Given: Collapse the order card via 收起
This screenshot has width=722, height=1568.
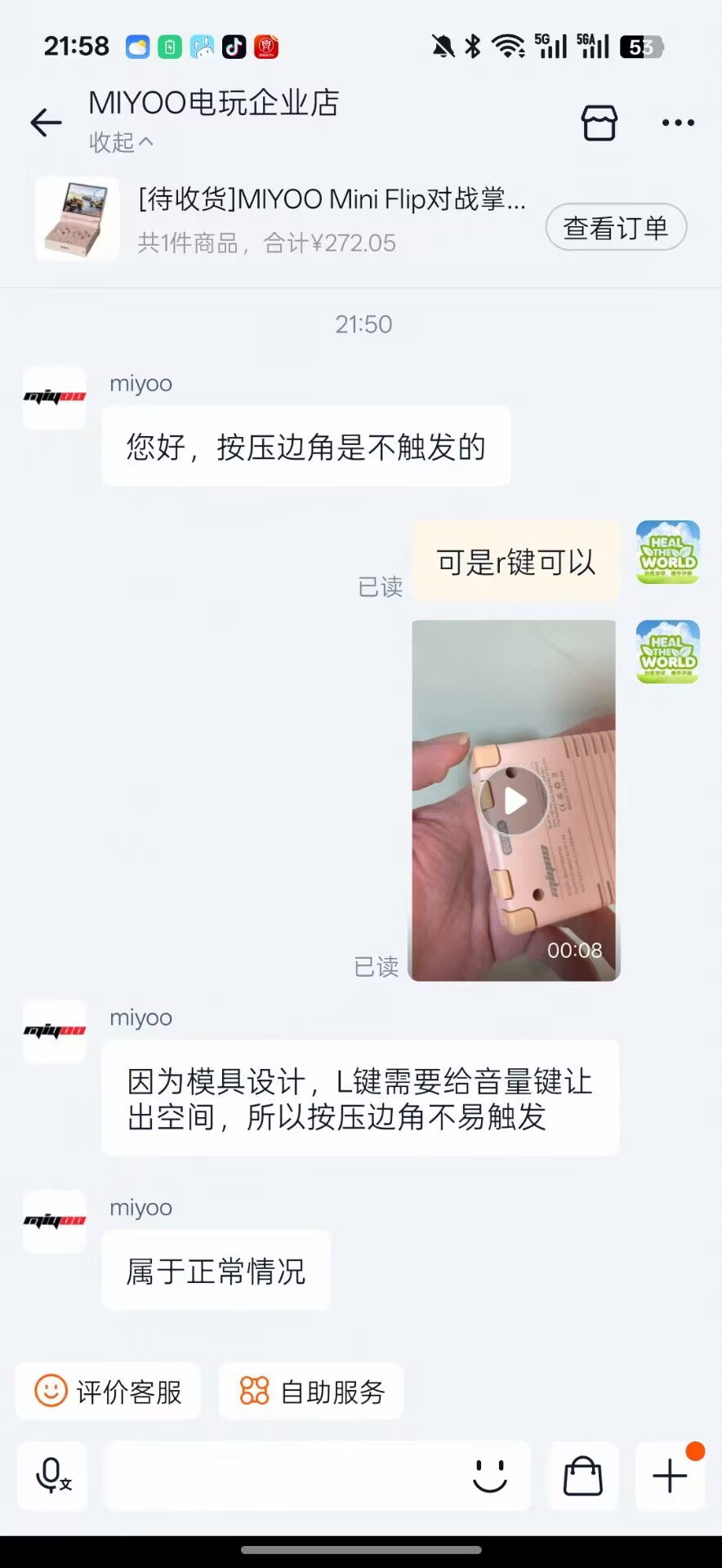Looking at the screenshot, I should tap(121, 142).
